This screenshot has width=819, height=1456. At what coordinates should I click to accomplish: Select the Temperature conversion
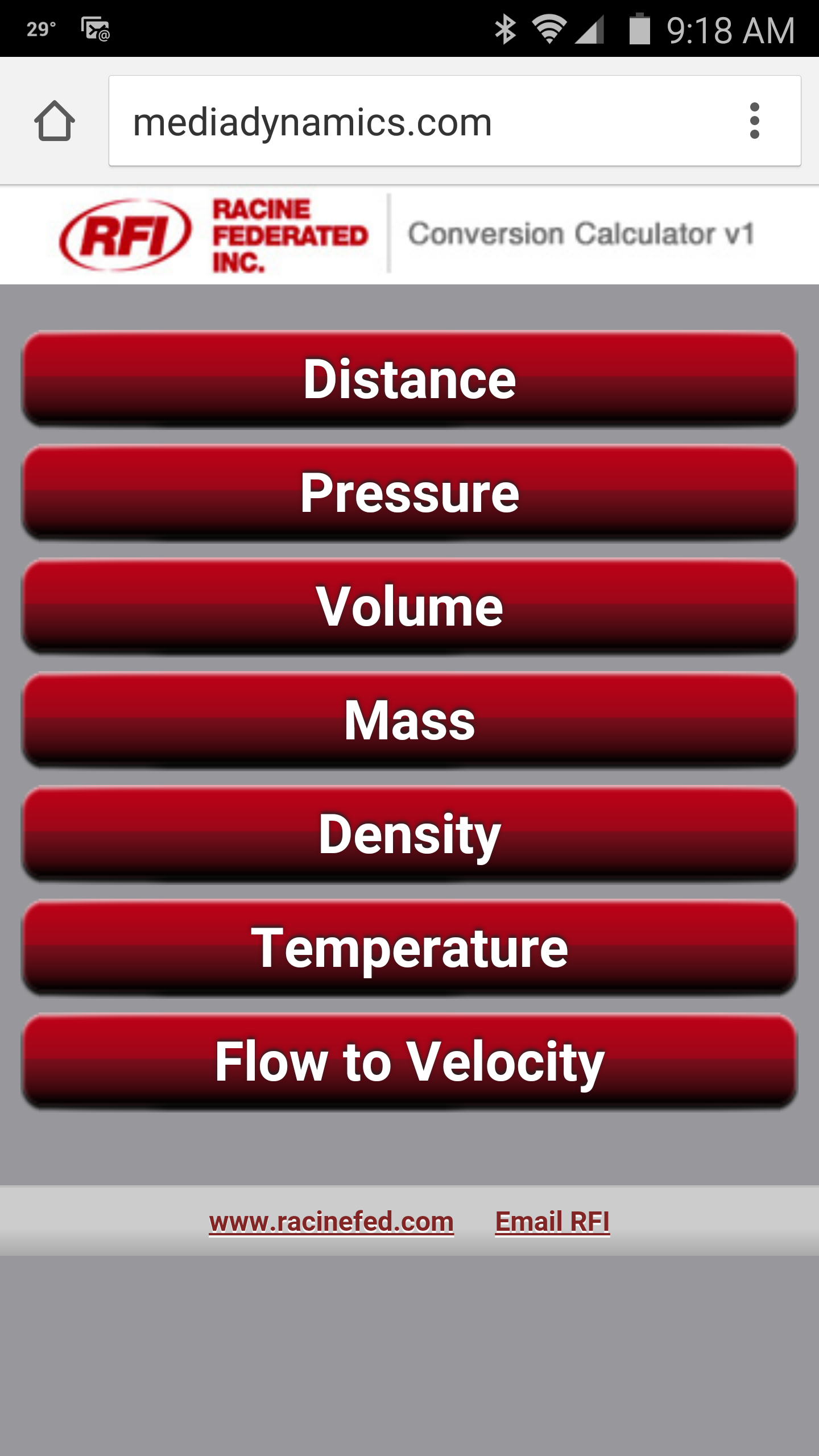pos(409,948)
